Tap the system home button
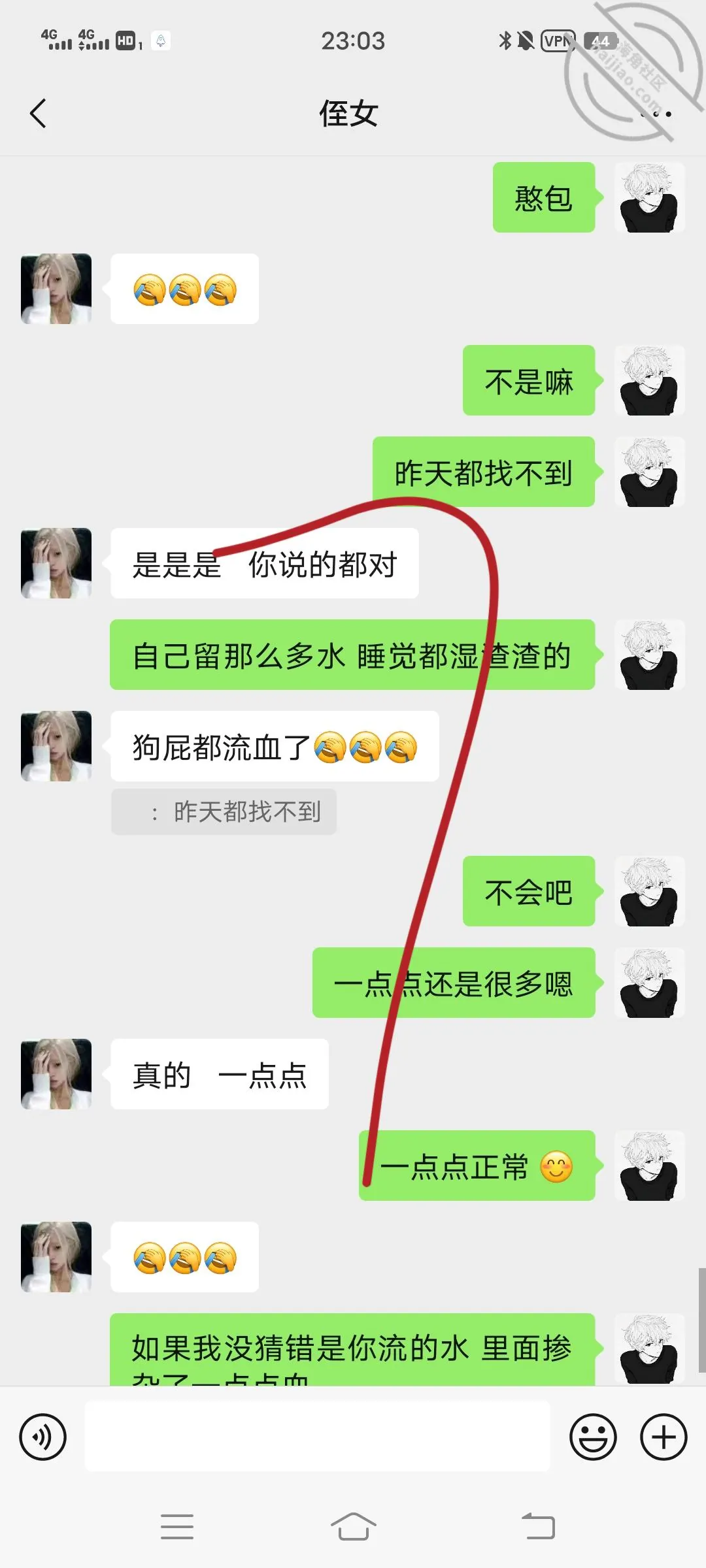Screen dimensions: 706x1568 click(x=353, y=1527)
